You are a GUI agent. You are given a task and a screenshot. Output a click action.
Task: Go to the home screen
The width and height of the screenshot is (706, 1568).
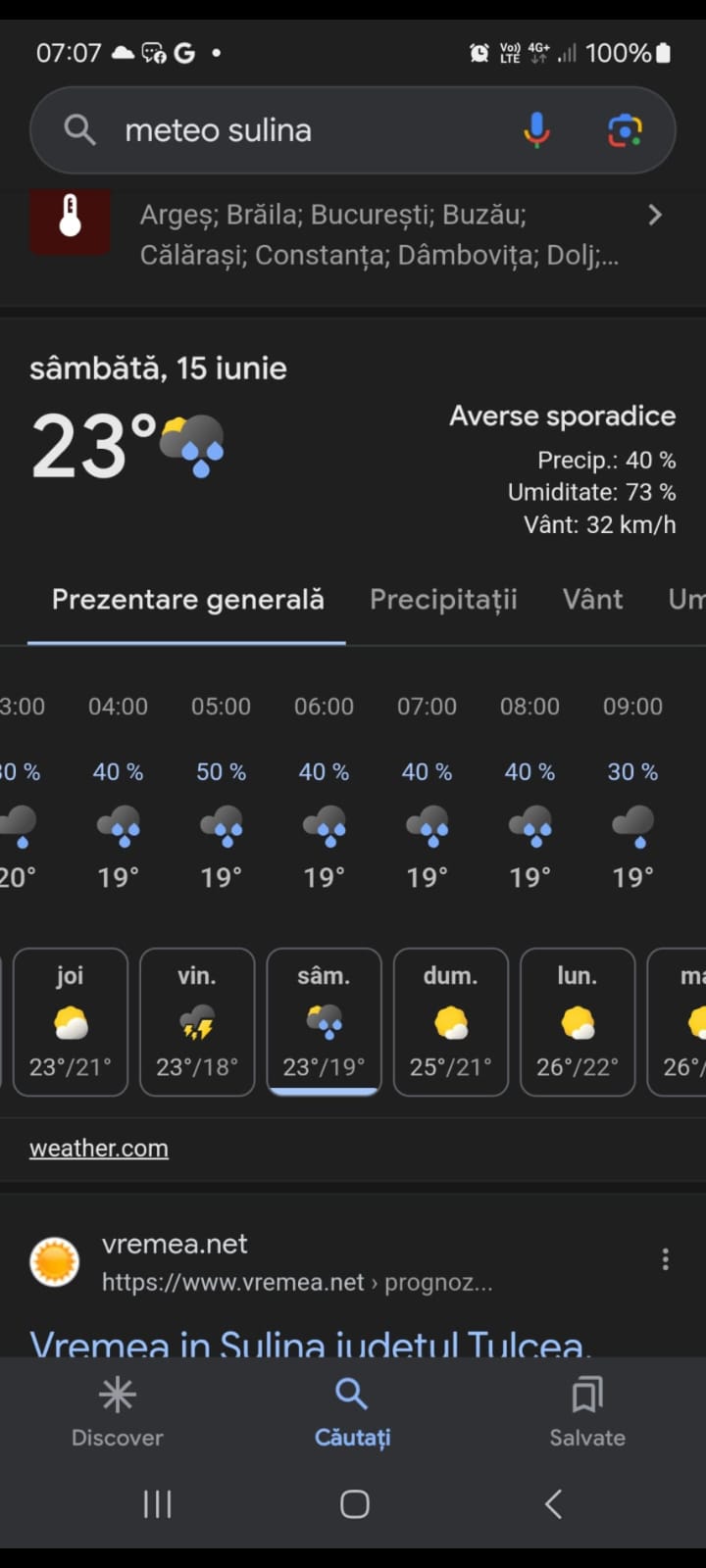(x=354, y=1503)
